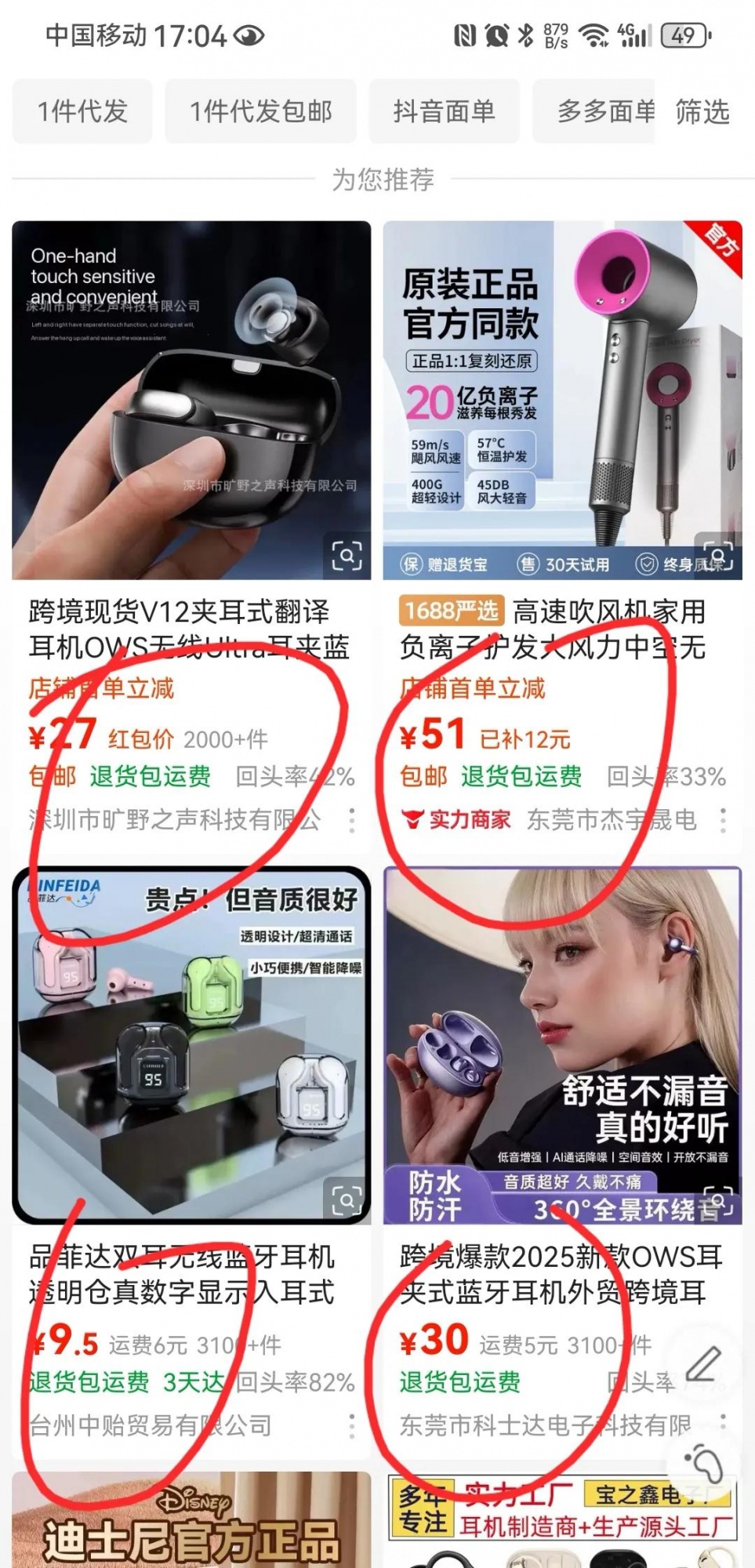755x1568 pixels.
Task: Tap the floating pencil edit button
Action: click(703, 1364)
